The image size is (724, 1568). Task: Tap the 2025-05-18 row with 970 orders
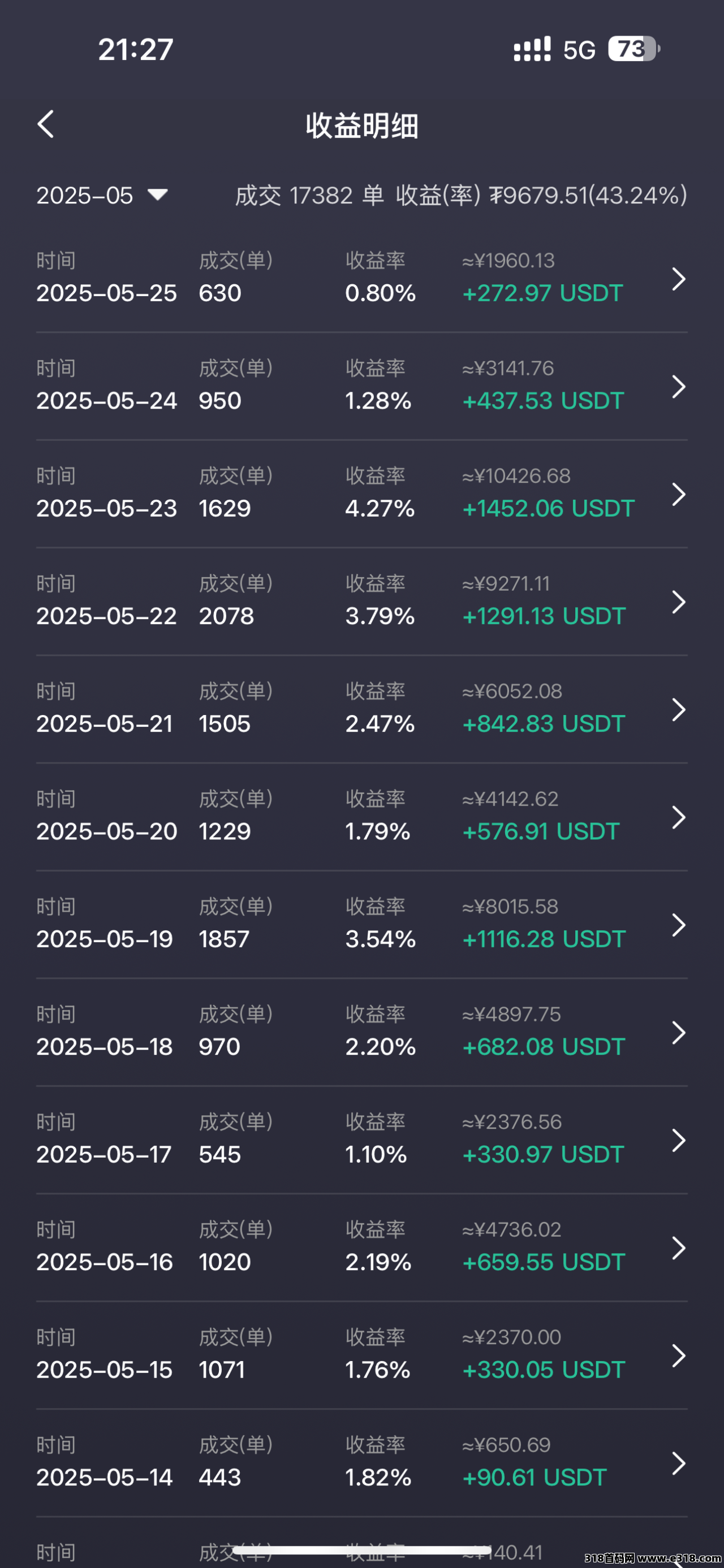(361, 1033)
